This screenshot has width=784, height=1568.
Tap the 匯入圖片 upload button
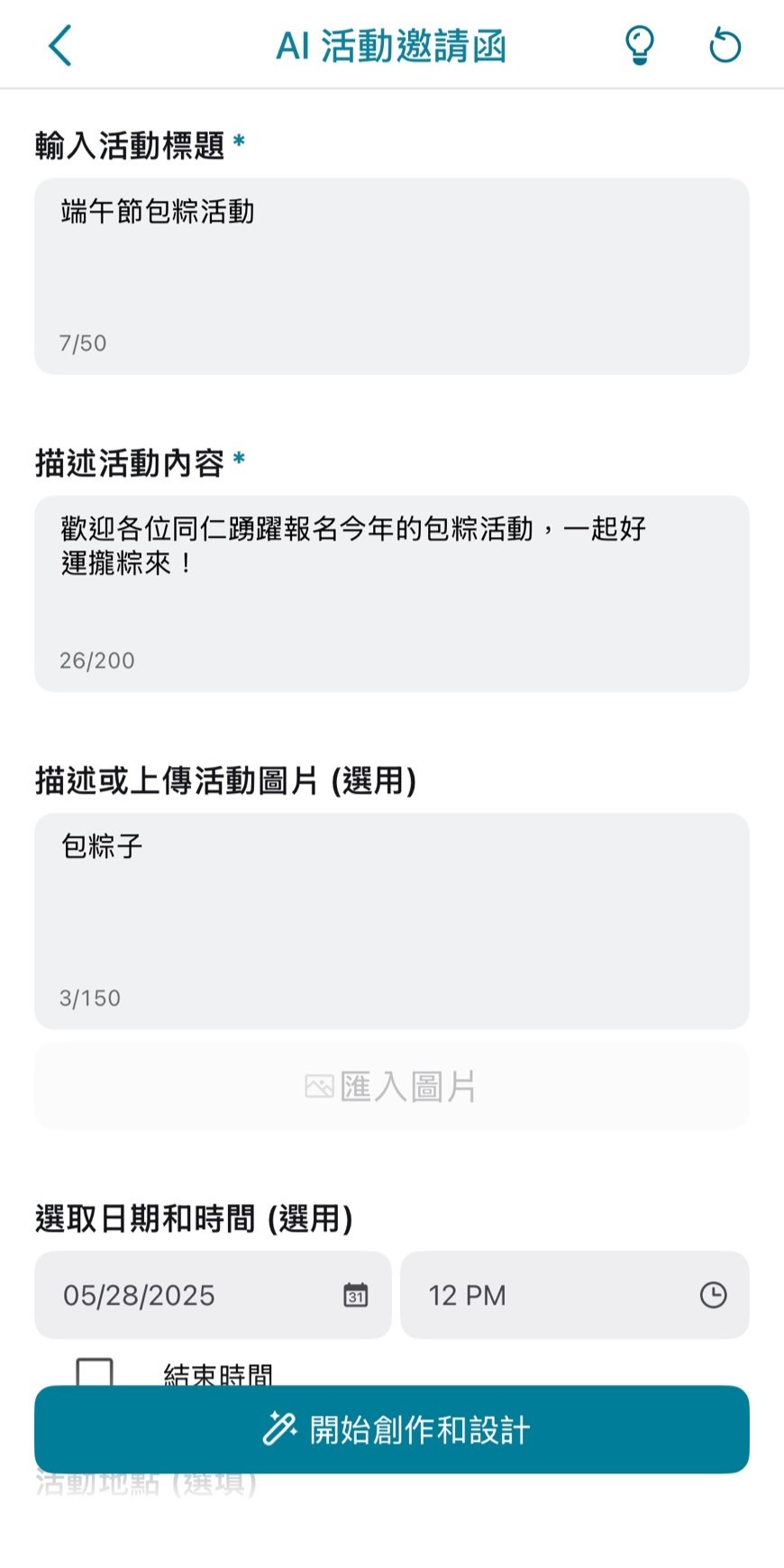[x=391, y=1086]
